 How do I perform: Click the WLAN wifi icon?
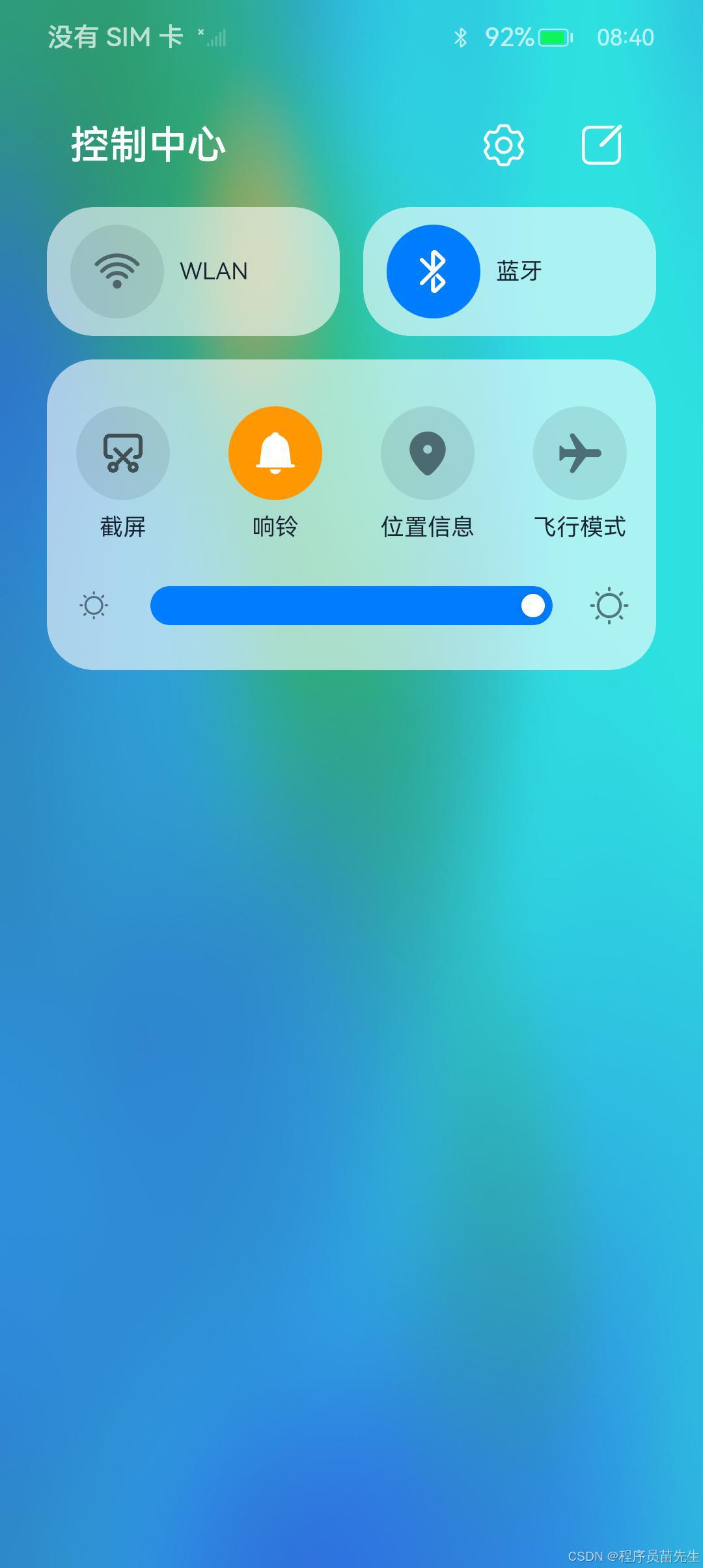[117, 271]
